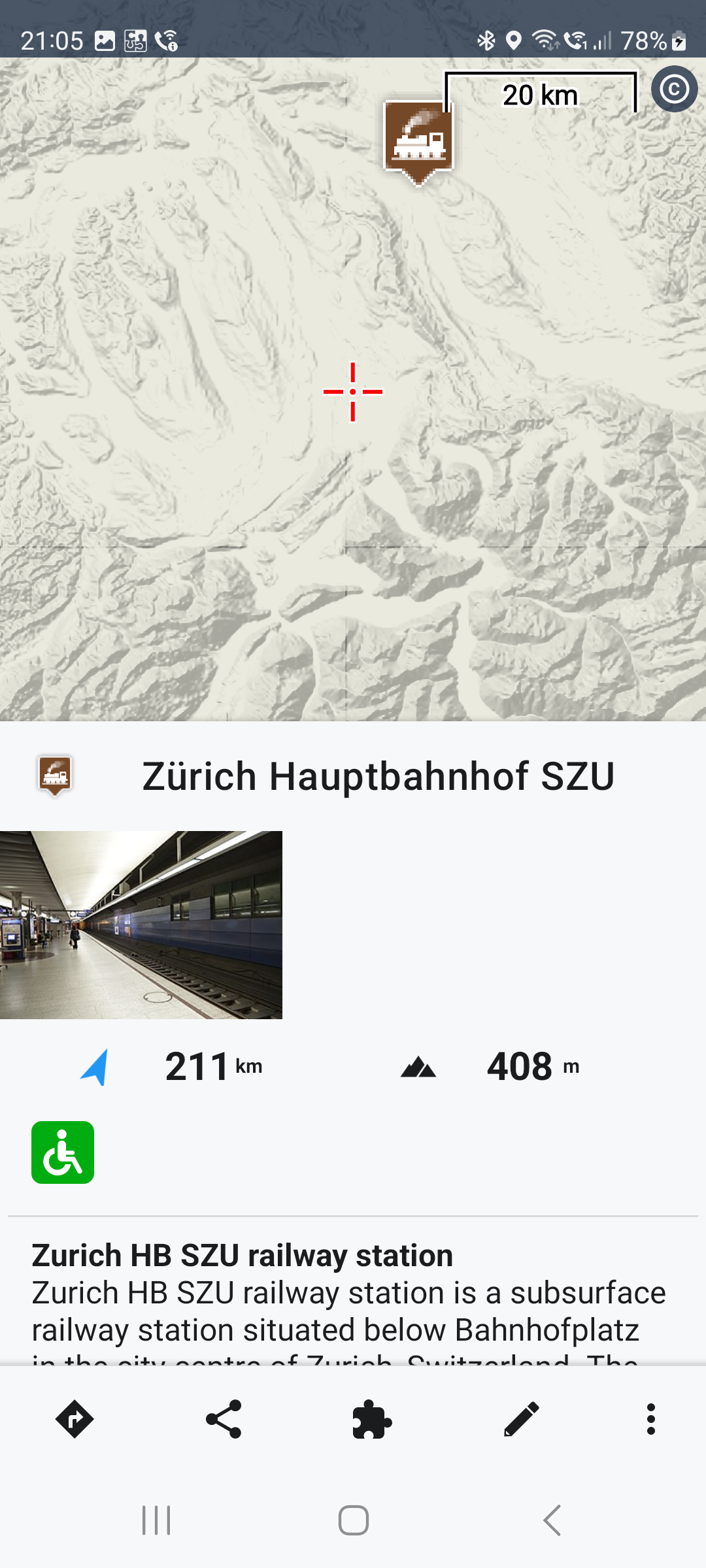This screenshot has height=1568, width=706.
Task: Go to the phone's home screen
Action: click(353, 1520)
